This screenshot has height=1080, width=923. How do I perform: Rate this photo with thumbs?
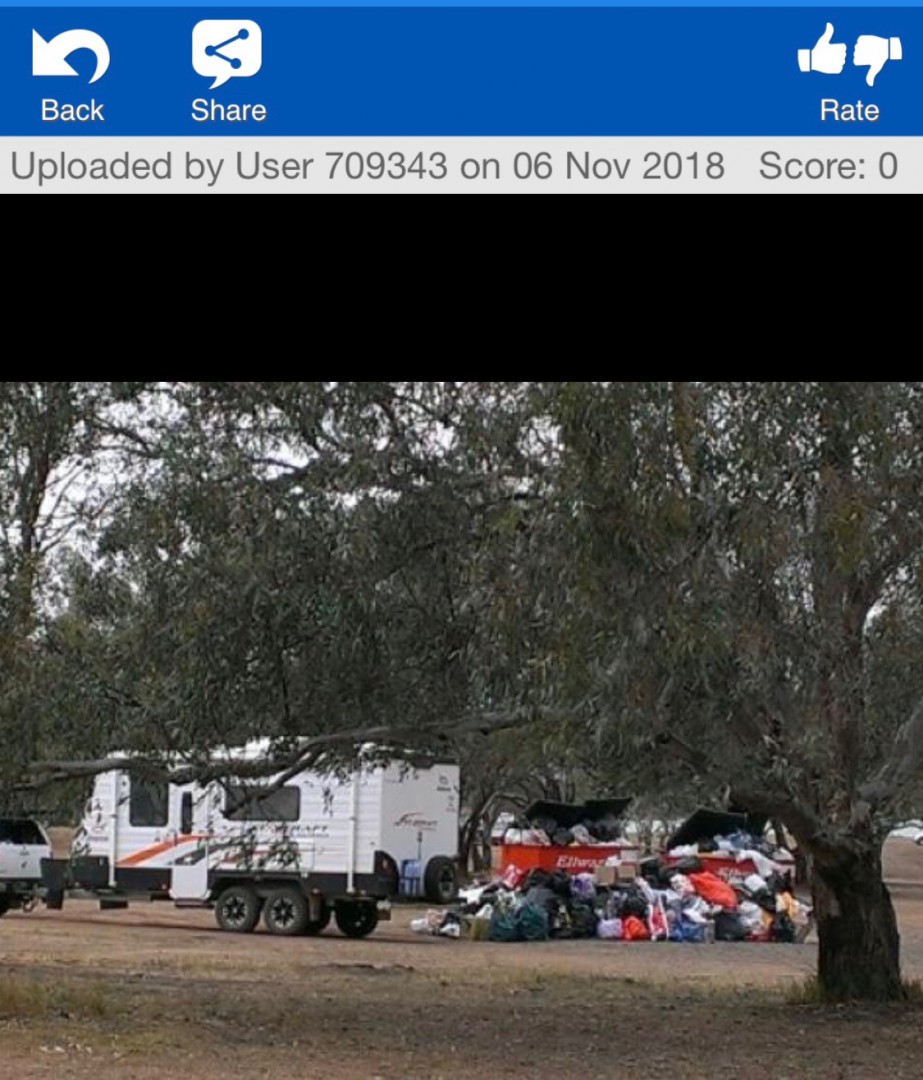849,73
